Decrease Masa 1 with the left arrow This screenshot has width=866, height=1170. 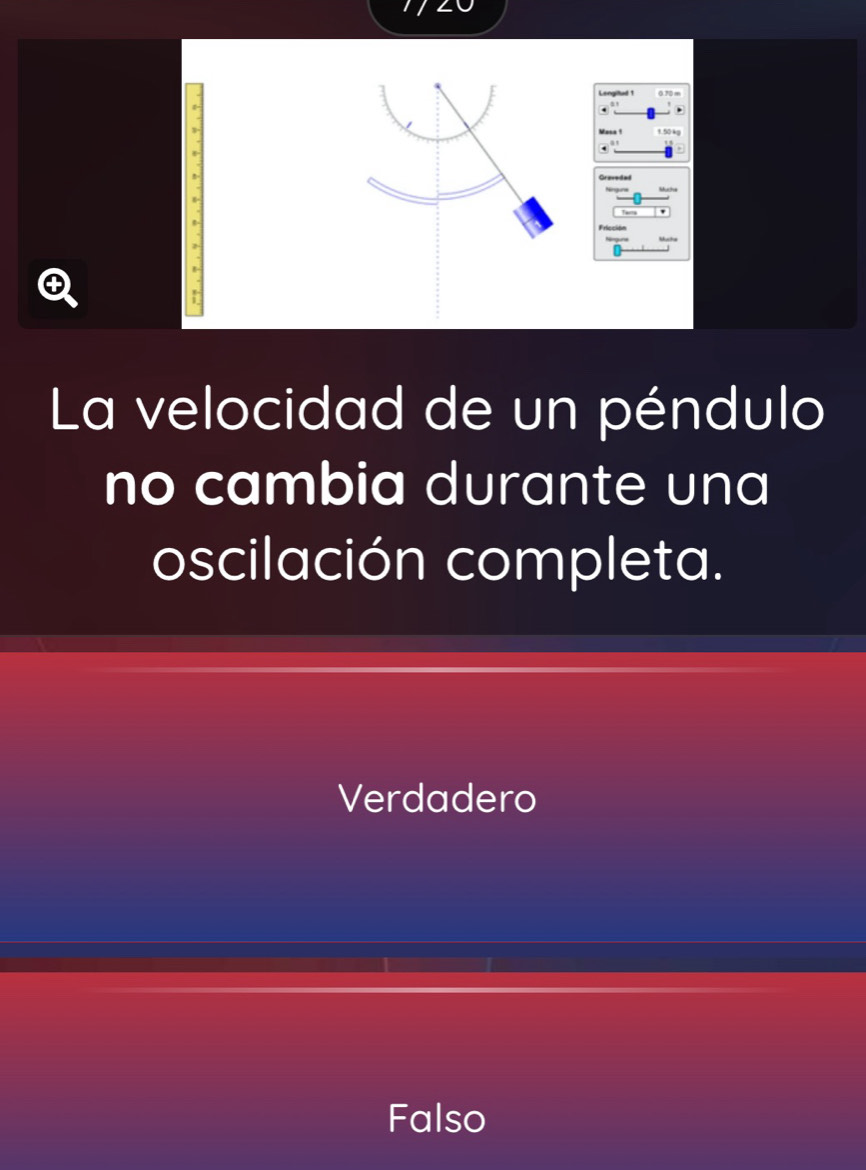pyautogui.click(x=603, y=147)
